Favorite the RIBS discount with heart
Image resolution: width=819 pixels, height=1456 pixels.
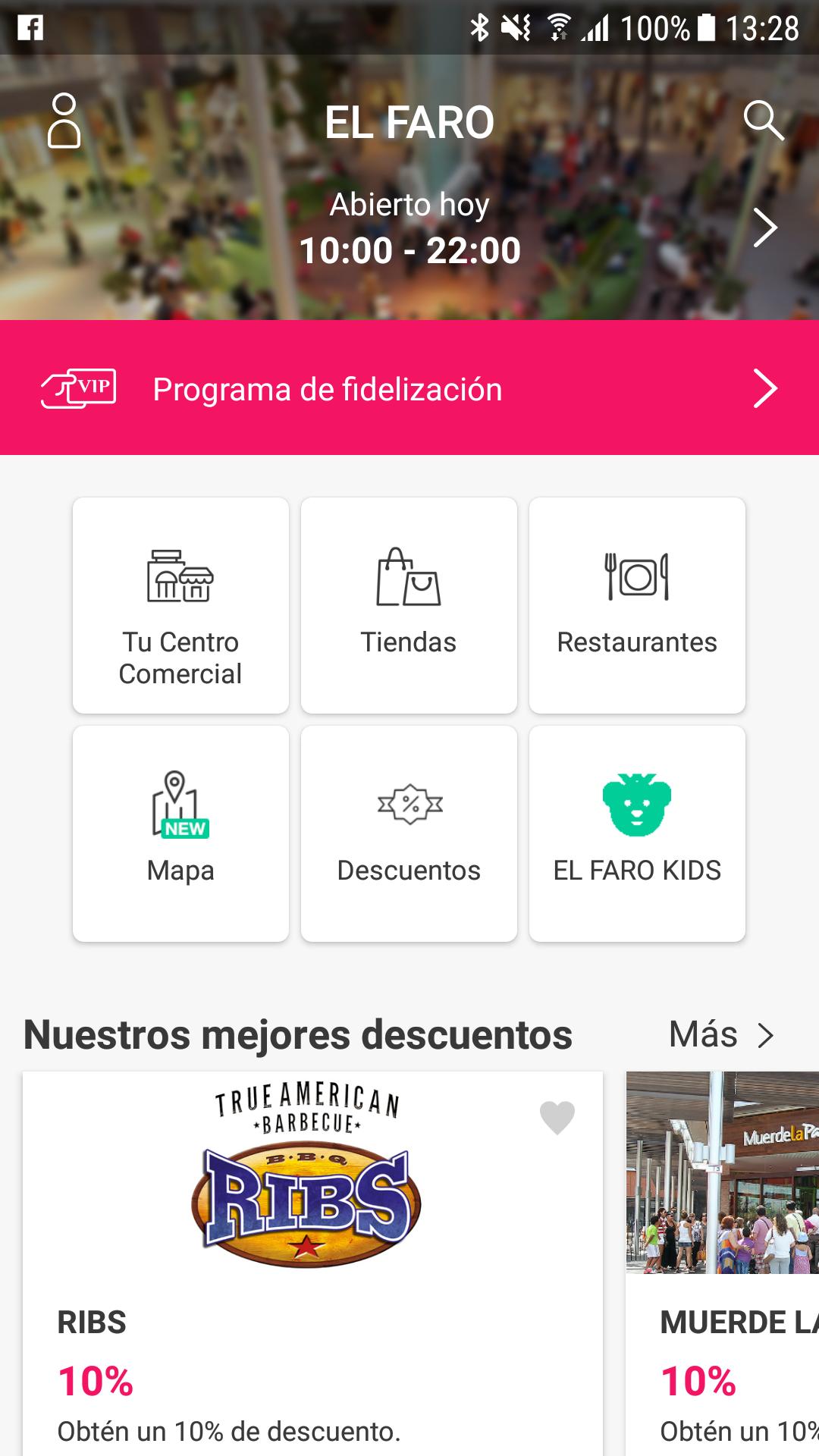point(557,1118)
